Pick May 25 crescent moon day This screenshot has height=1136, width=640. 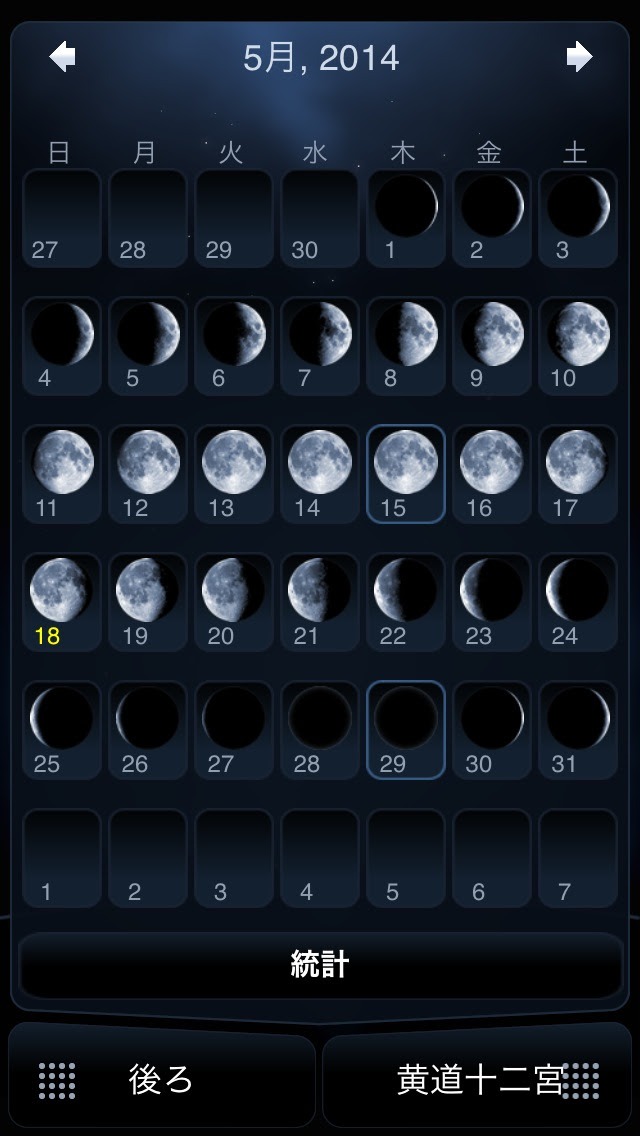[x=61, y=730]
